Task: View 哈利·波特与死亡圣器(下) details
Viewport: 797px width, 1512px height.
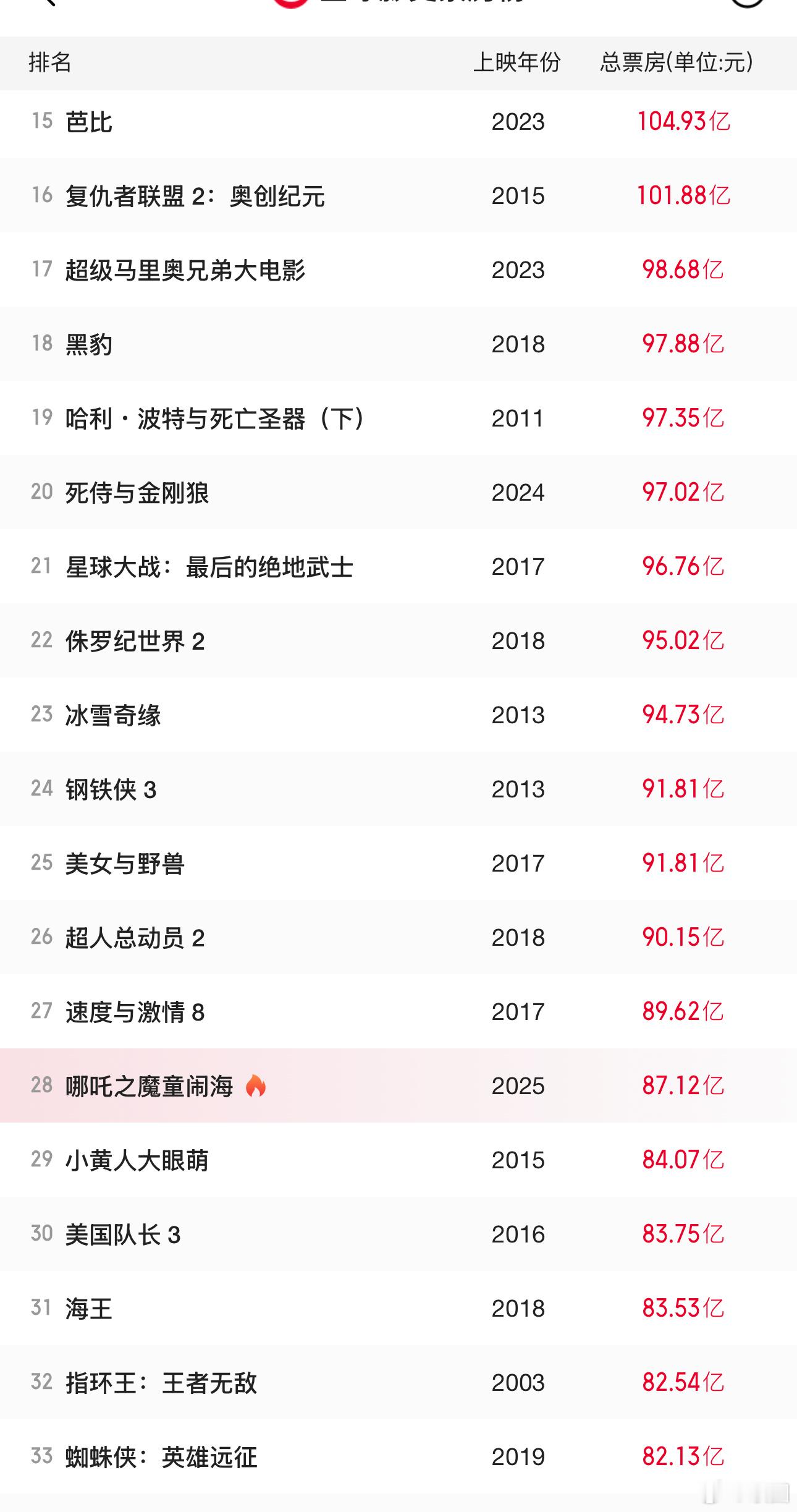Action: [399, 418]
